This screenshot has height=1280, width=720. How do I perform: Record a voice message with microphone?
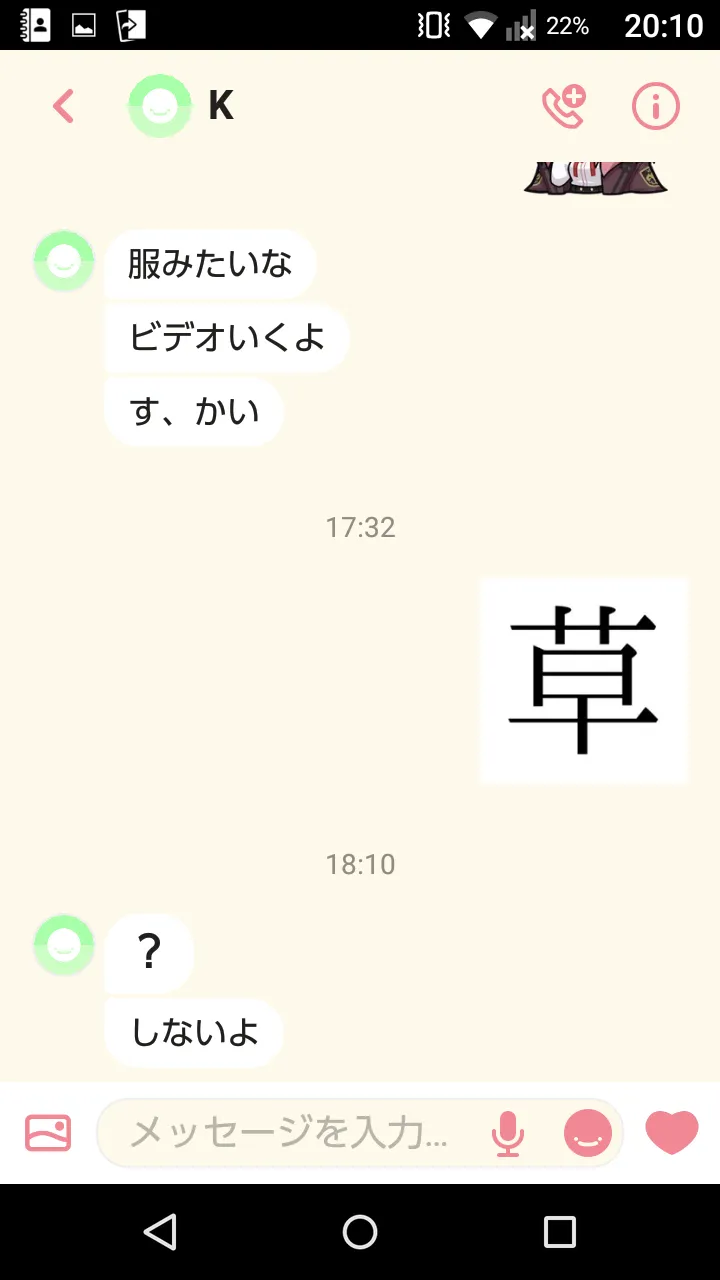click(x=508, y=1133)
